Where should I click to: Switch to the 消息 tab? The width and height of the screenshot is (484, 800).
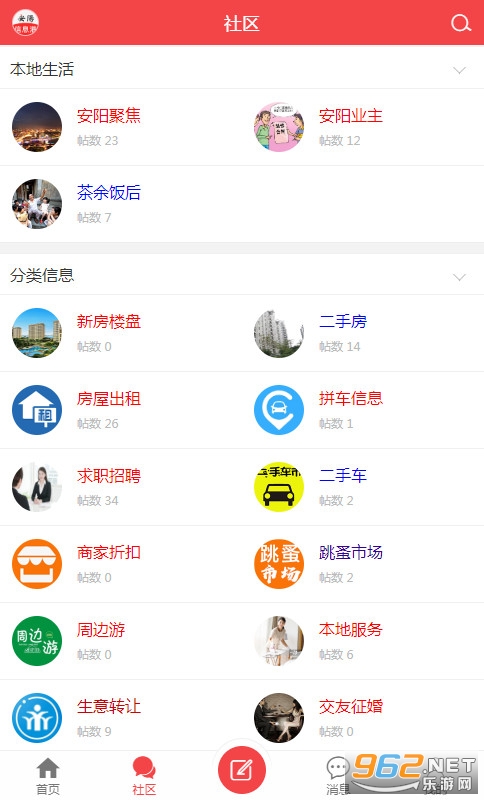point(338,776)
